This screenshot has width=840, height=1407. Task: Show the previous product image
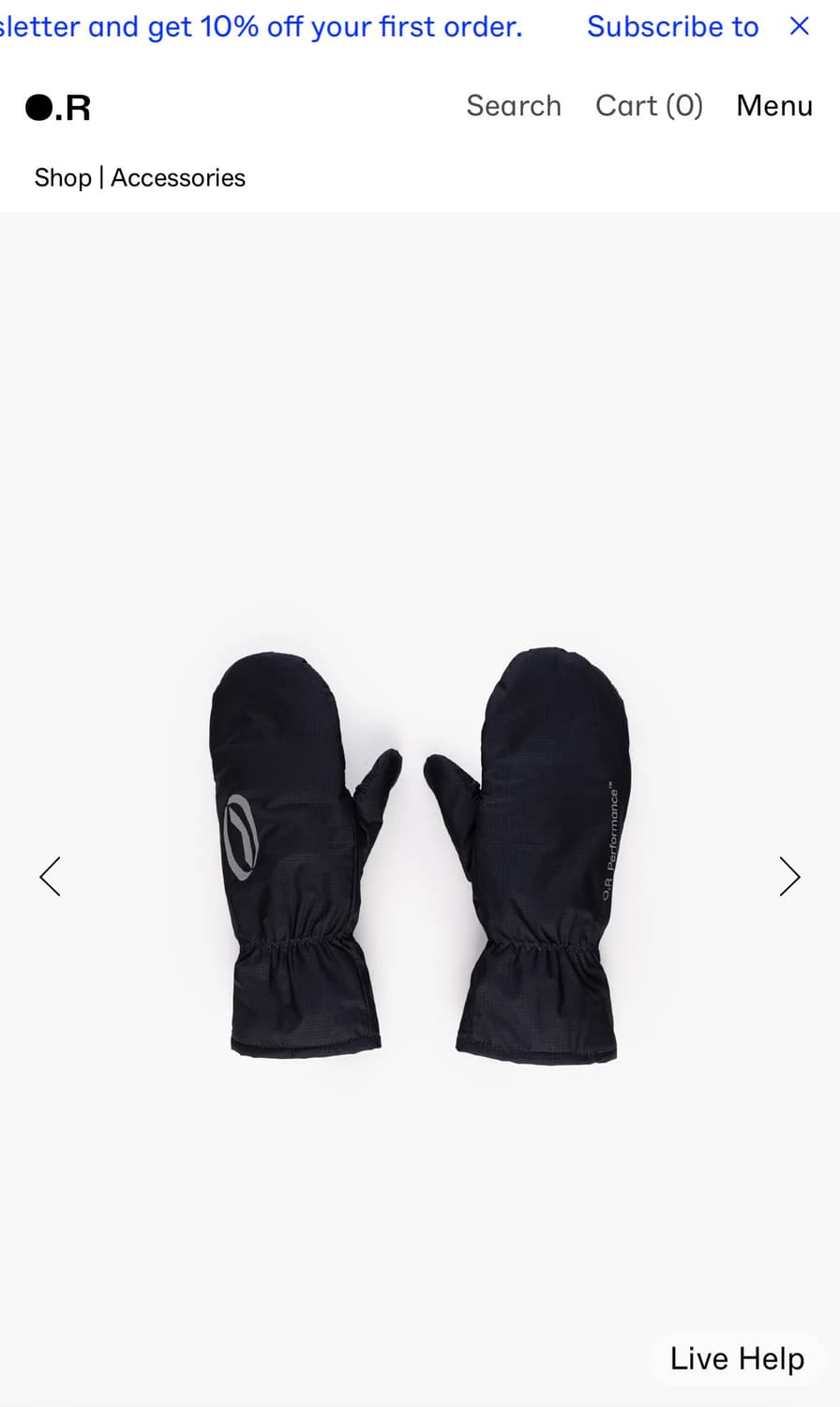point(51,877)
